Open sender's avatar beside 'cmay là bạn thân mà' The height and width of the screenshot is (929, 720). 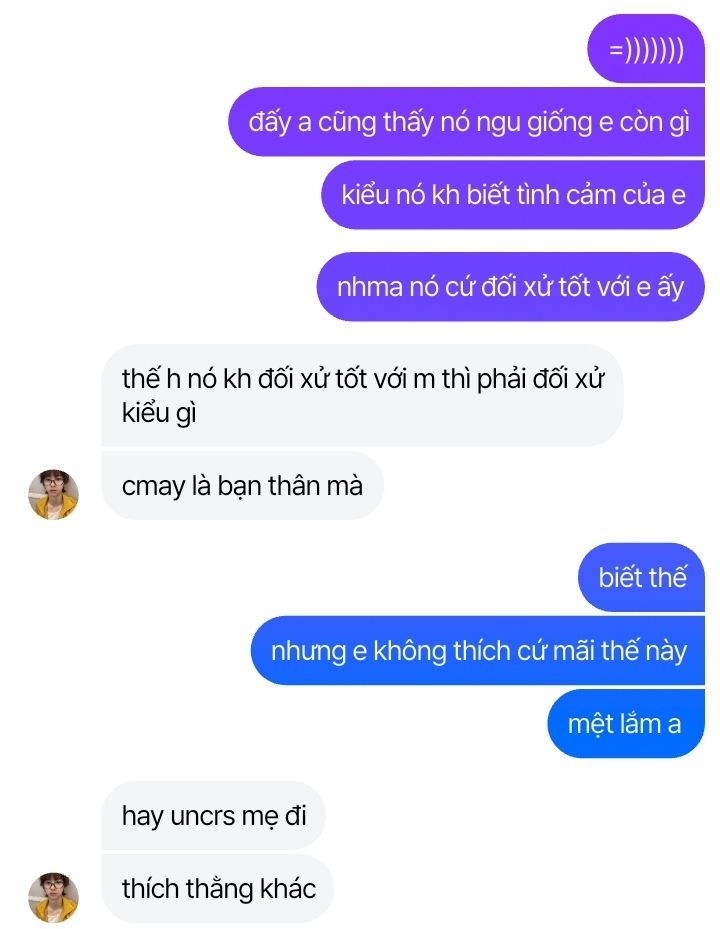[x=53, y=494]
